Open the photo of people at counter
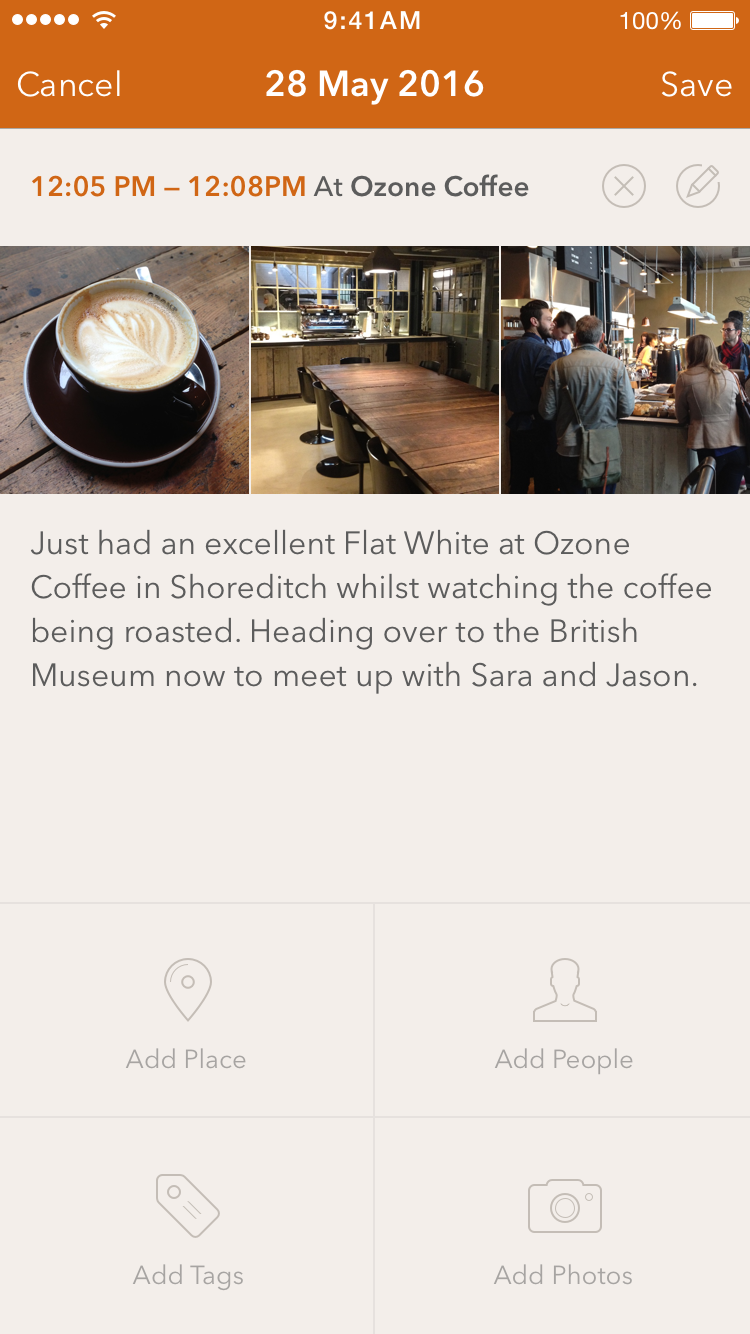This screenshot has width=750, height=1334. click(625, 370)
